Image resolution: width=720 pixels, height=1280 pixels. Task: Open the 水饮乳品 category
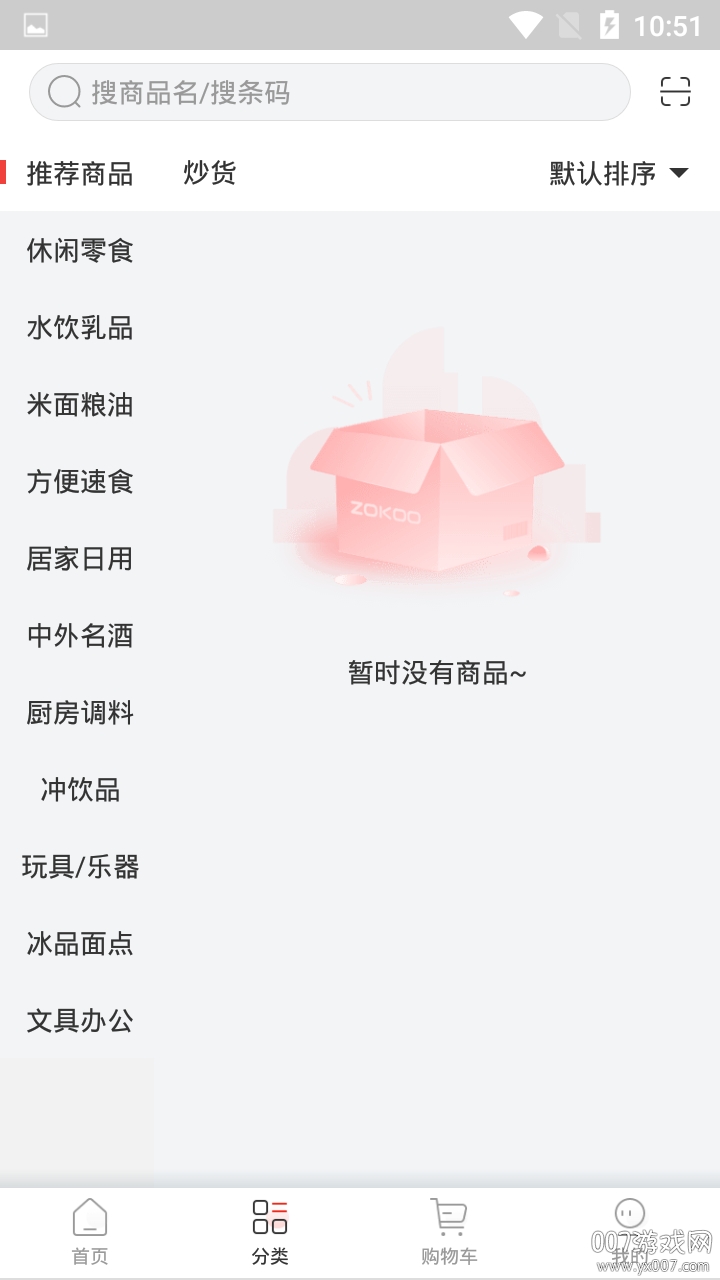pos(79,328)
